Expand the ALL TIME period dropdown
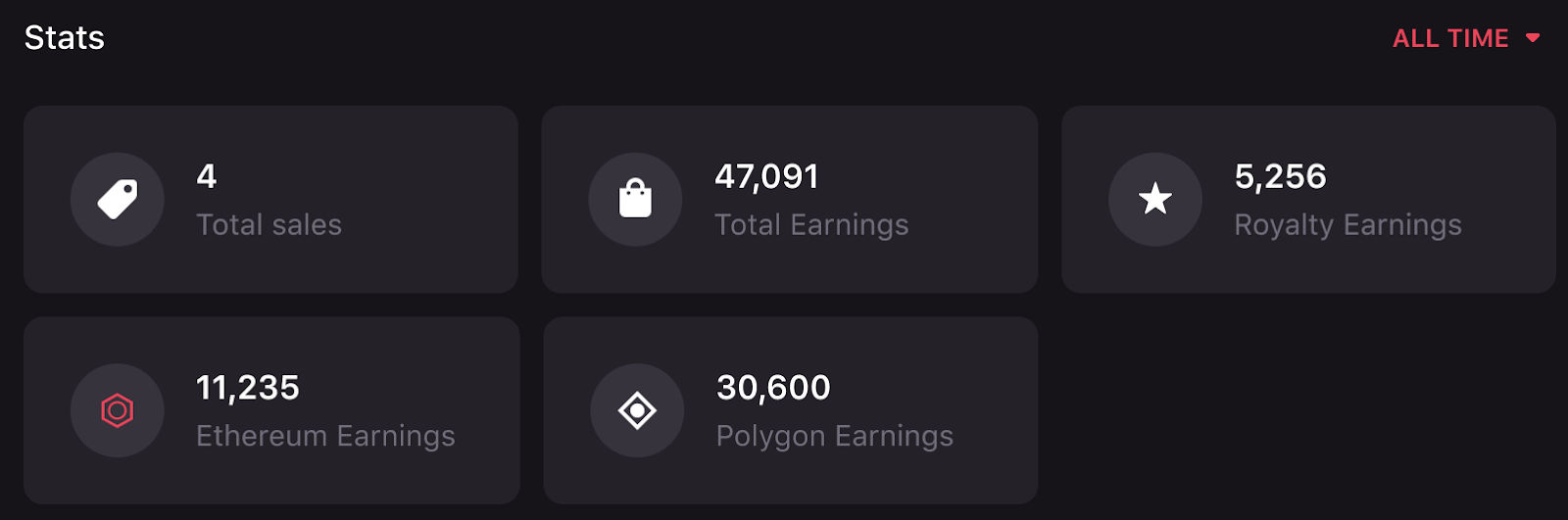 [x=1466, y=38]
